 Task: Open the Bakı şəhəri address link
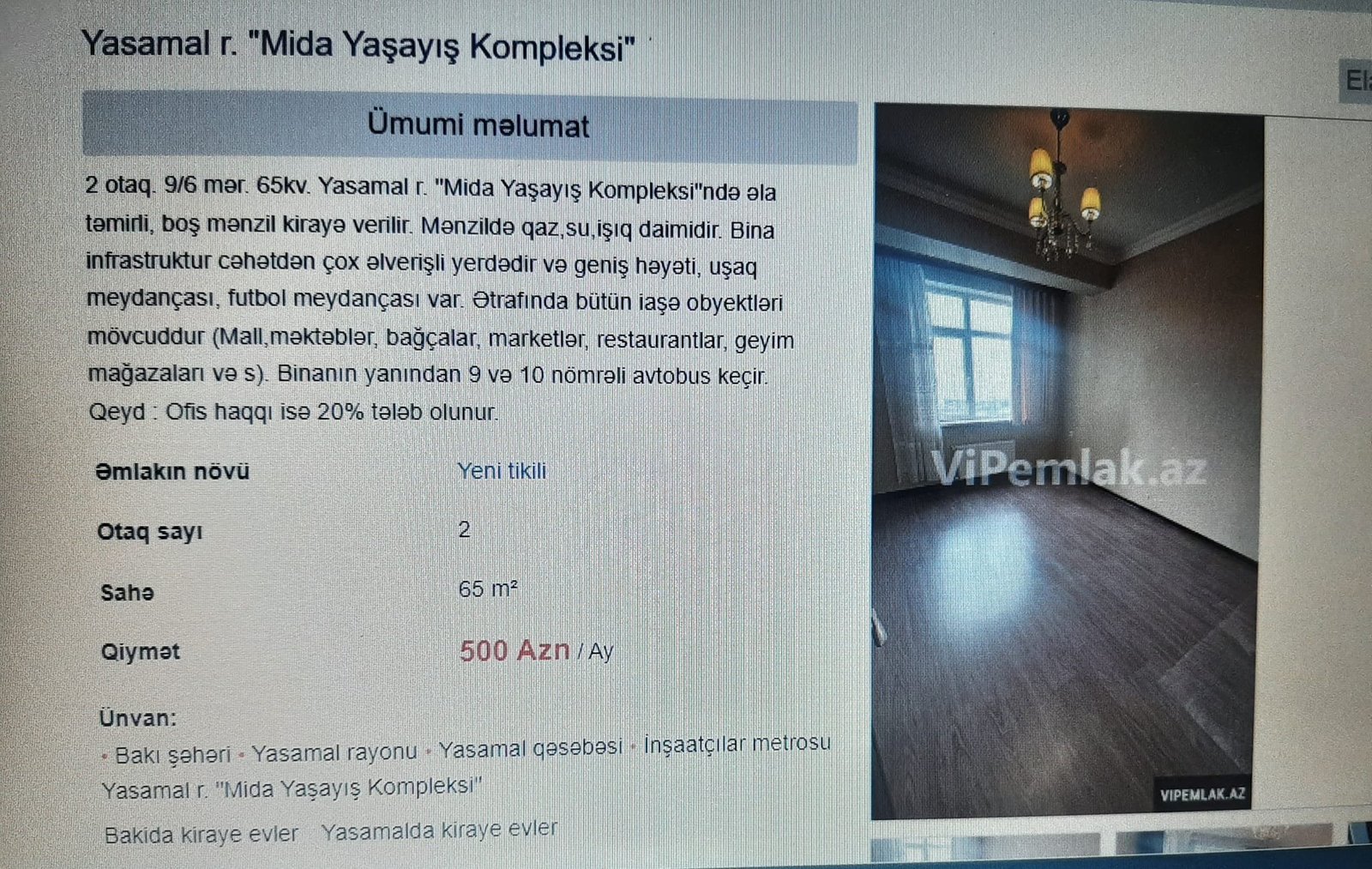(x=172, y=755)
